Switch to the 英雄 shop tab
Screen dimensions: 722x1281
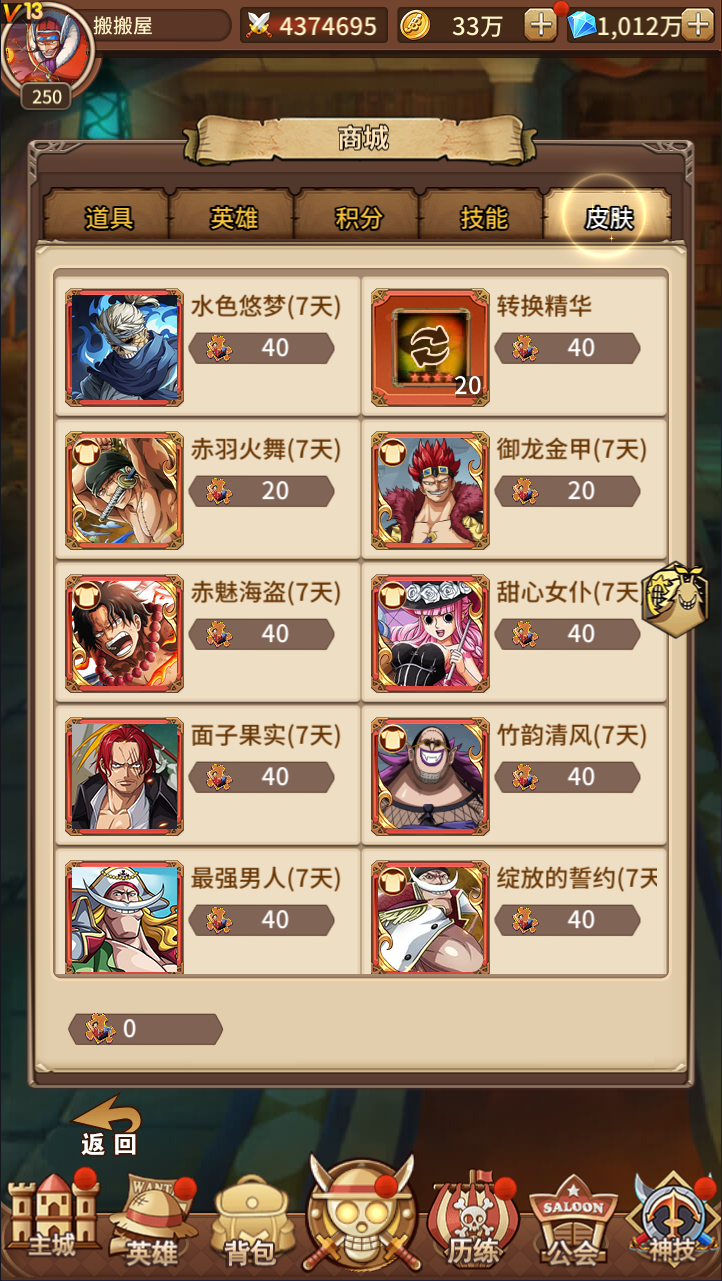tap(233, 217)
